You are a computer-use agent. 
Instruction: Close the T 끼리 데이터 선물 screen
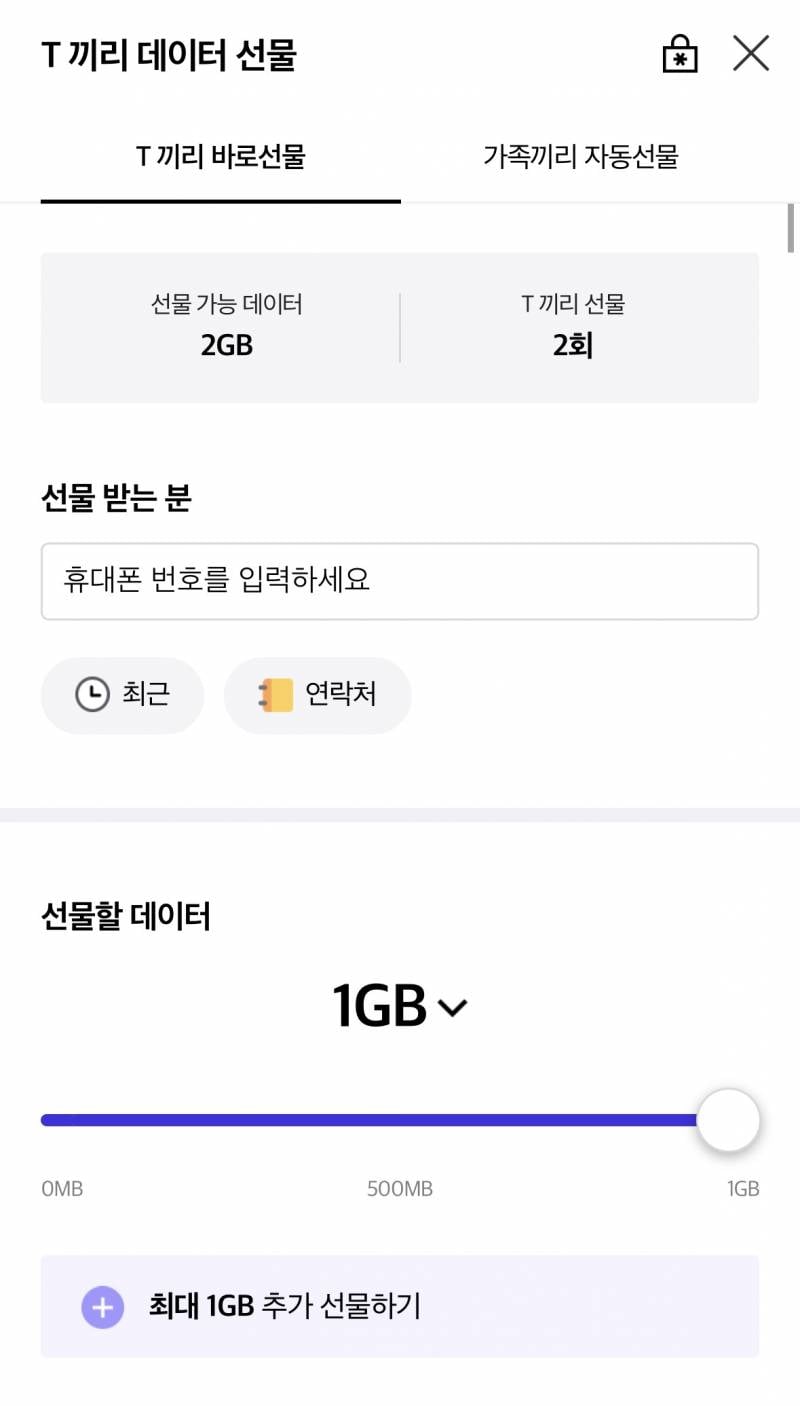point(750,54)
